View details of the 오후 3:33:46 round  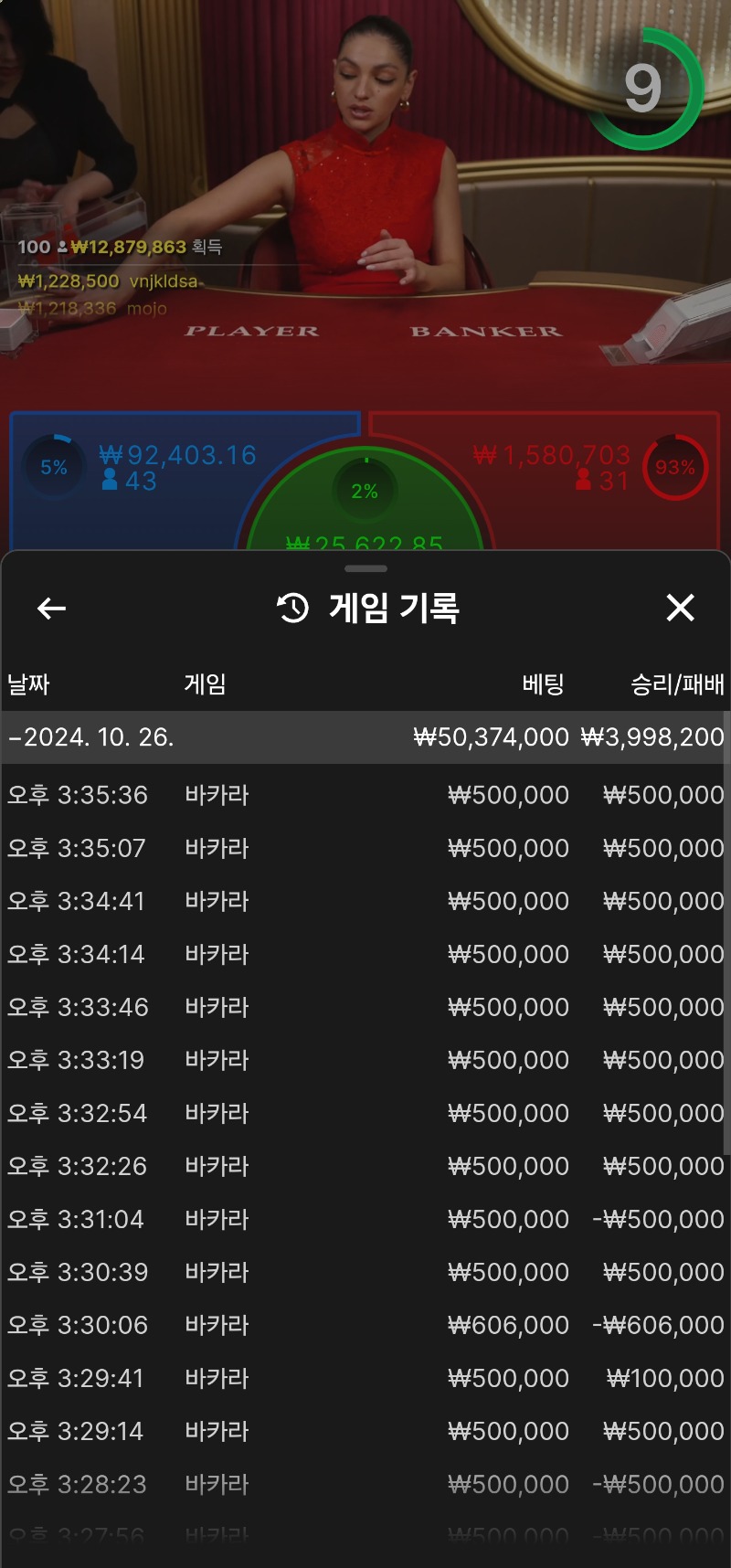(x=365, y=1007)
